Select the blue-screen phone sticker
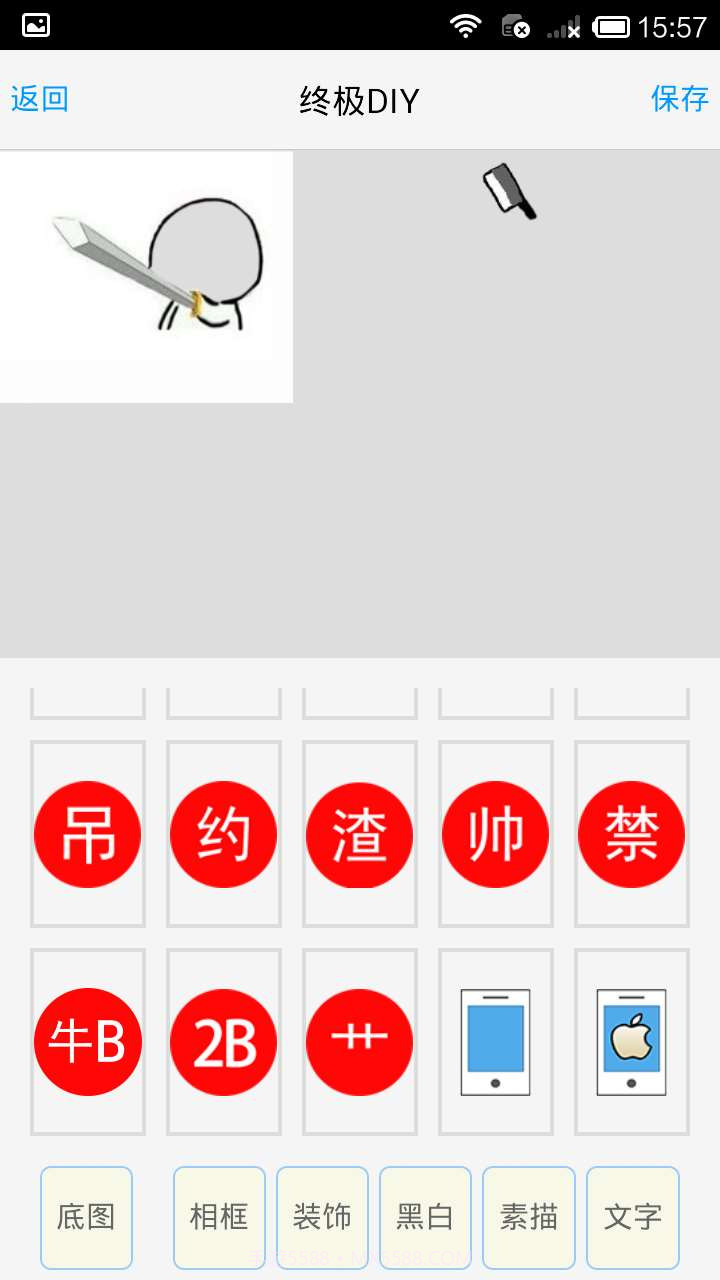Image resolution: width=720 pixels, height=1280 pixels. pos(495,1041)
